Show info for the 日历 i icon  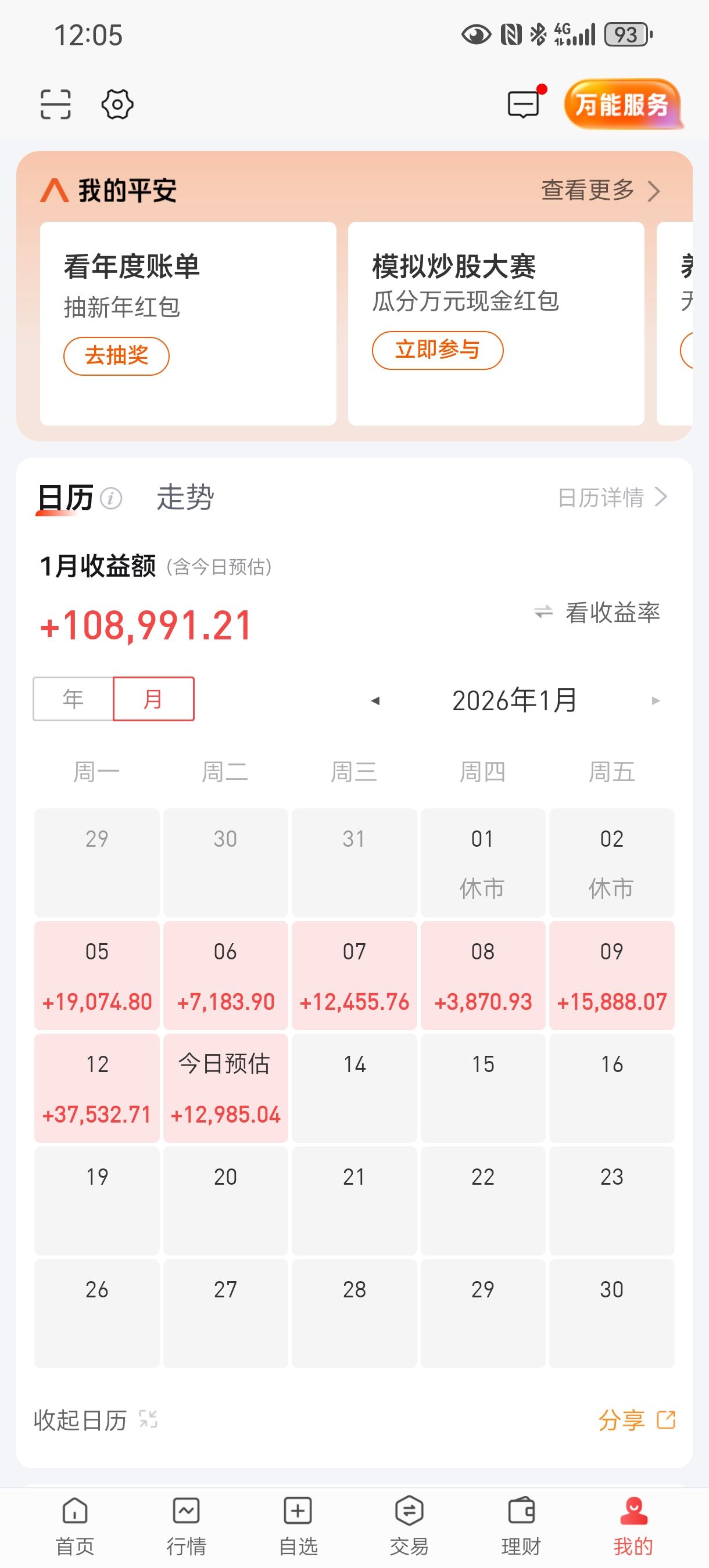tap(111, 498)
